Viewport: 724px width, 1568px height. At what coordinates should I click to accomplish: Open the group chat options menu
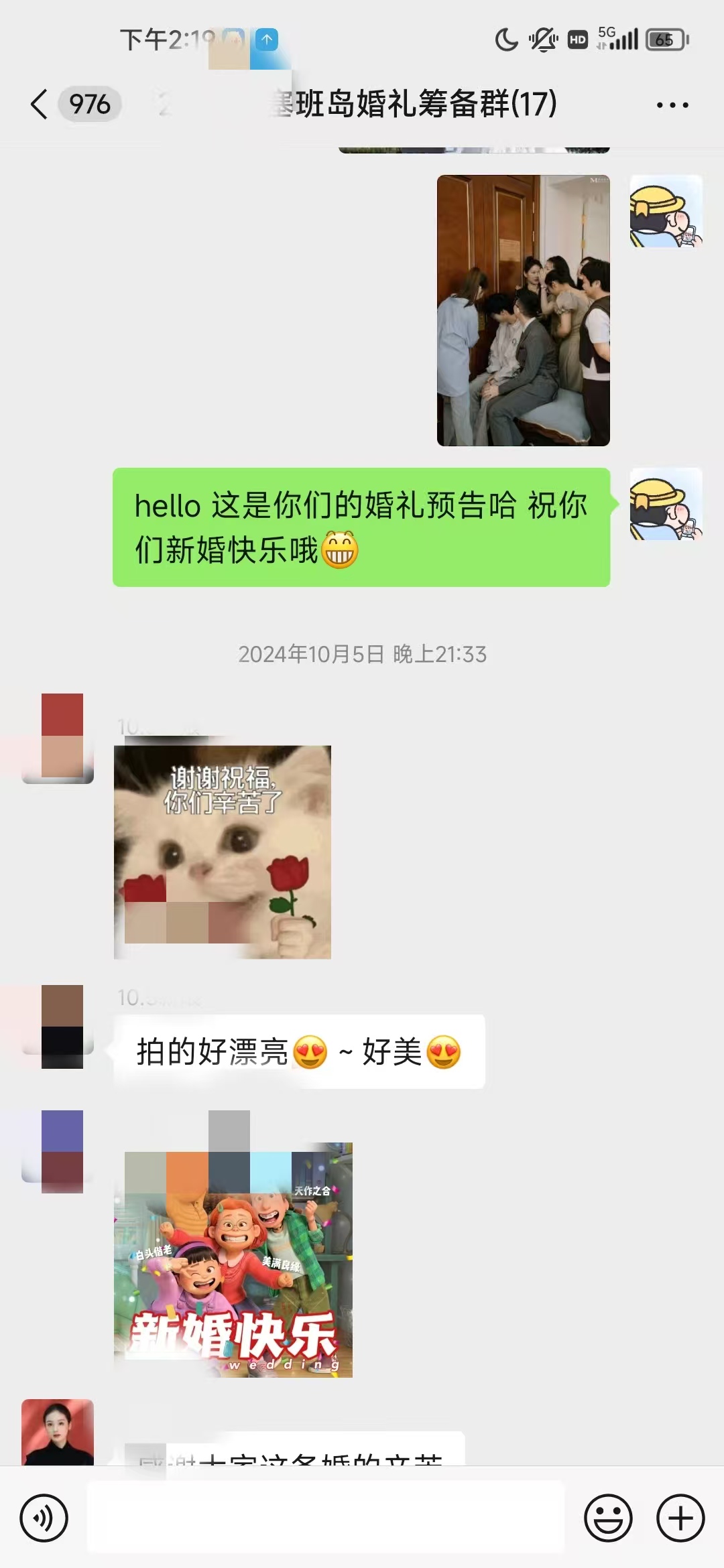coord(672,105)
